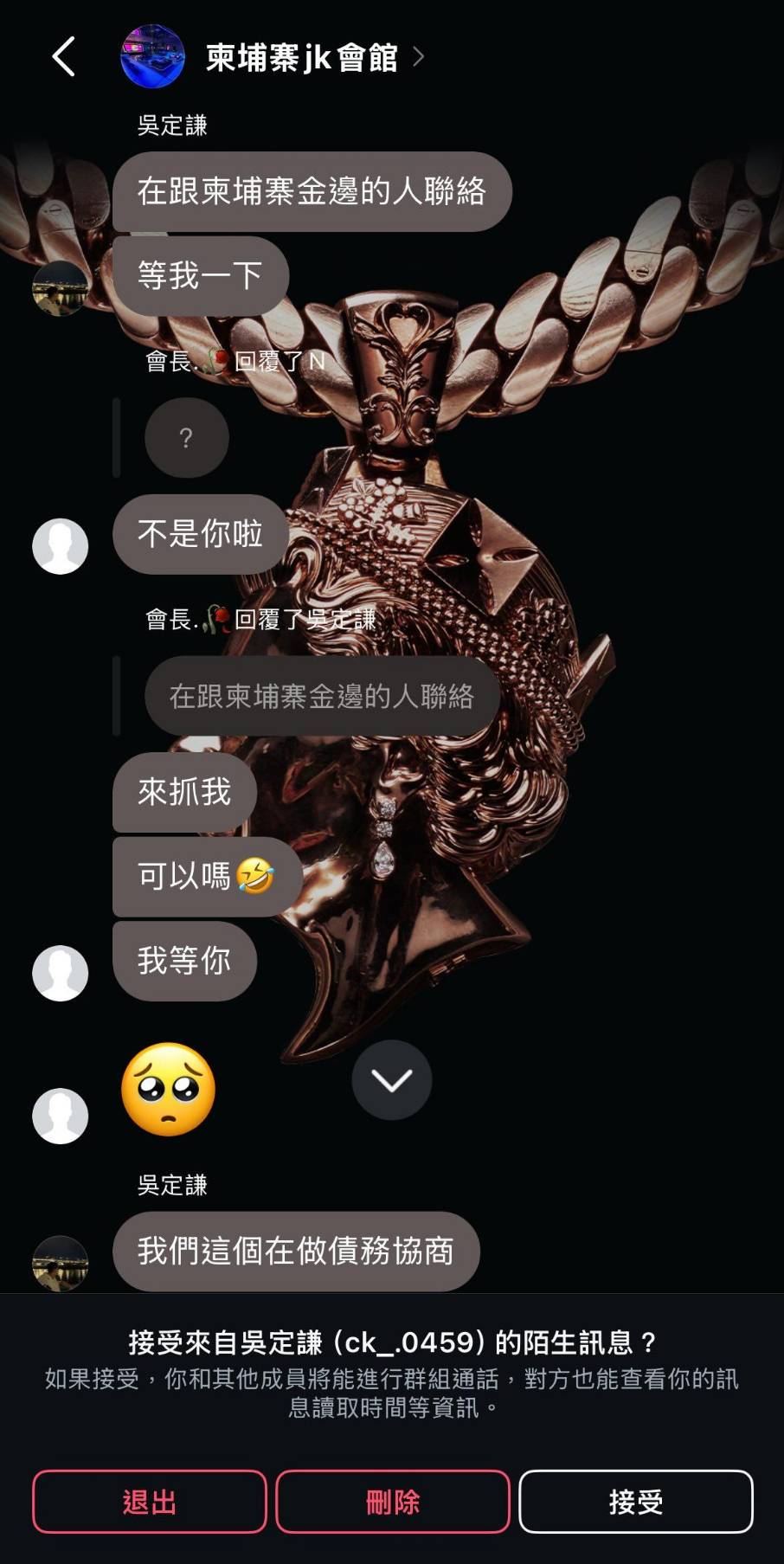Go back from the chat

click(x=64, y=57)
